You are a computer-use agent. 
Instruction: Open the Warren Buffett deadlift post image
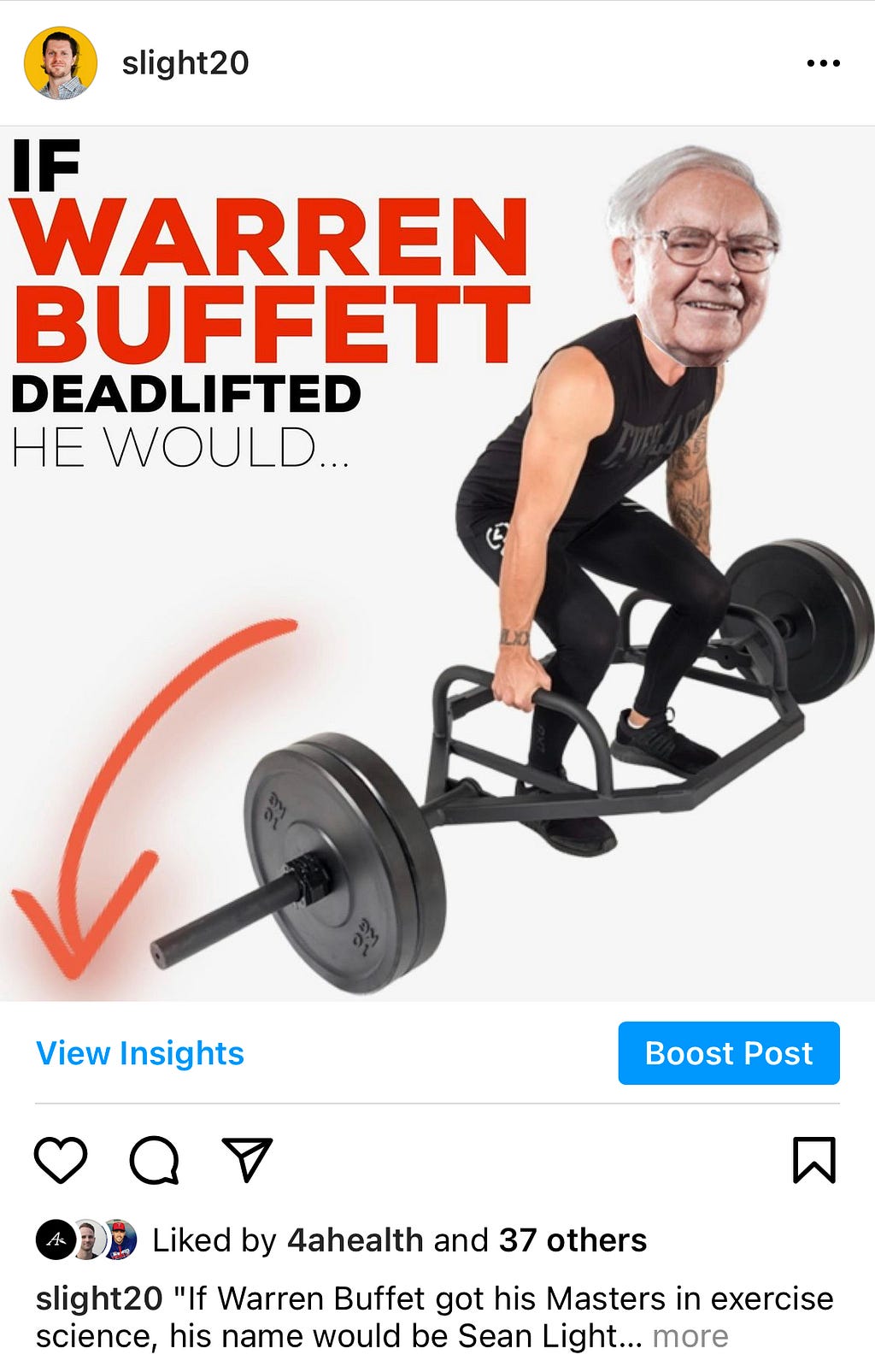(x=437, y=564)
